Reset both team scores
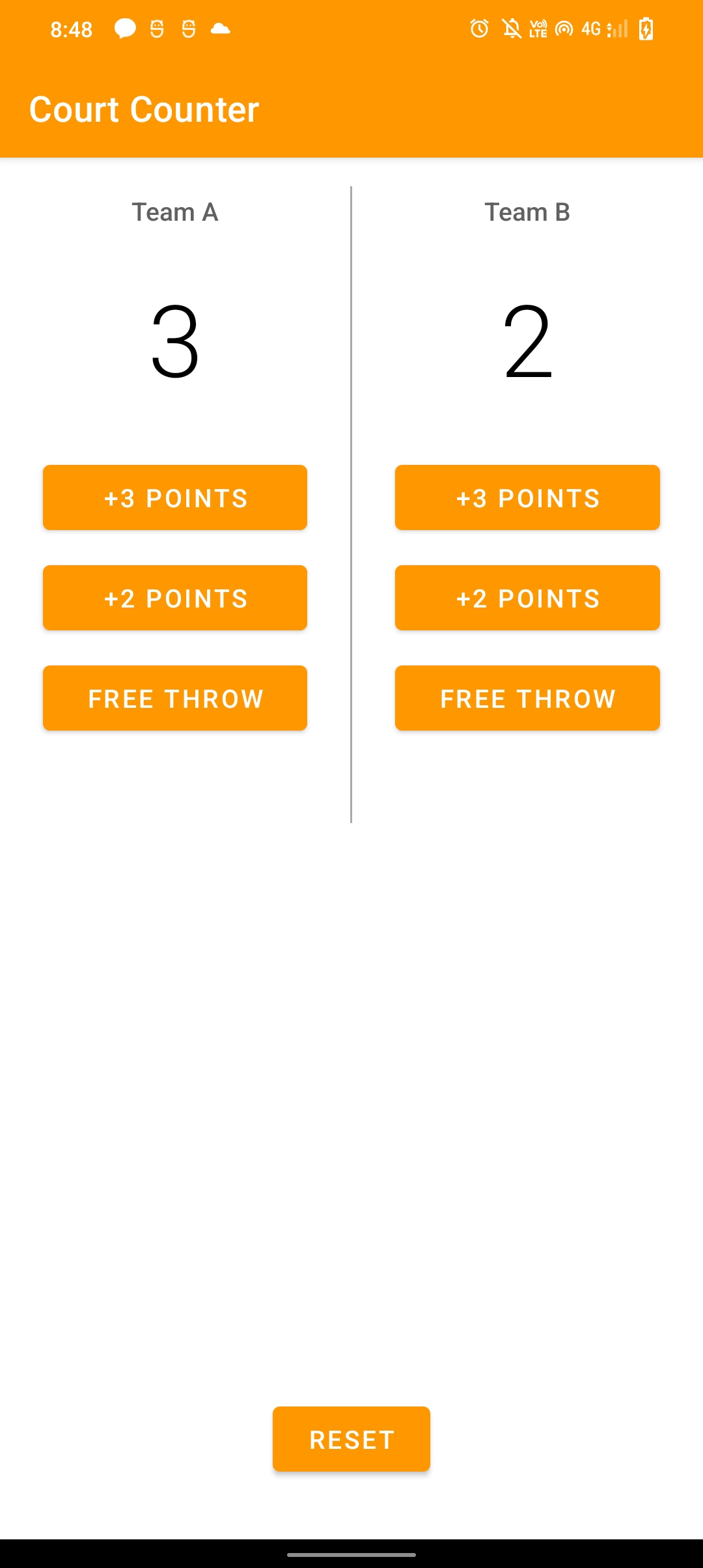 tap(351, 1439)
